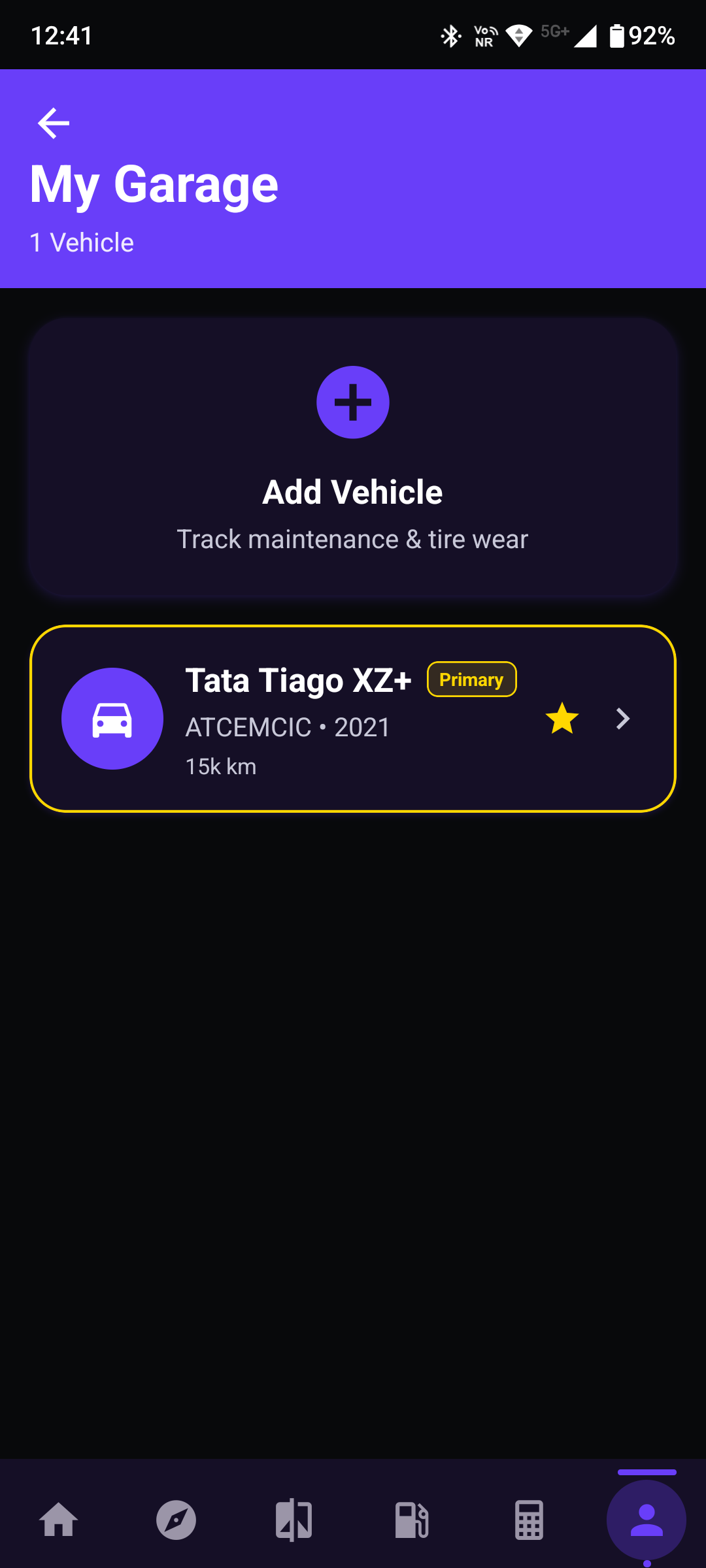Go back using the back arrow
Viewport: 706px width, 1568px height.
52,122
